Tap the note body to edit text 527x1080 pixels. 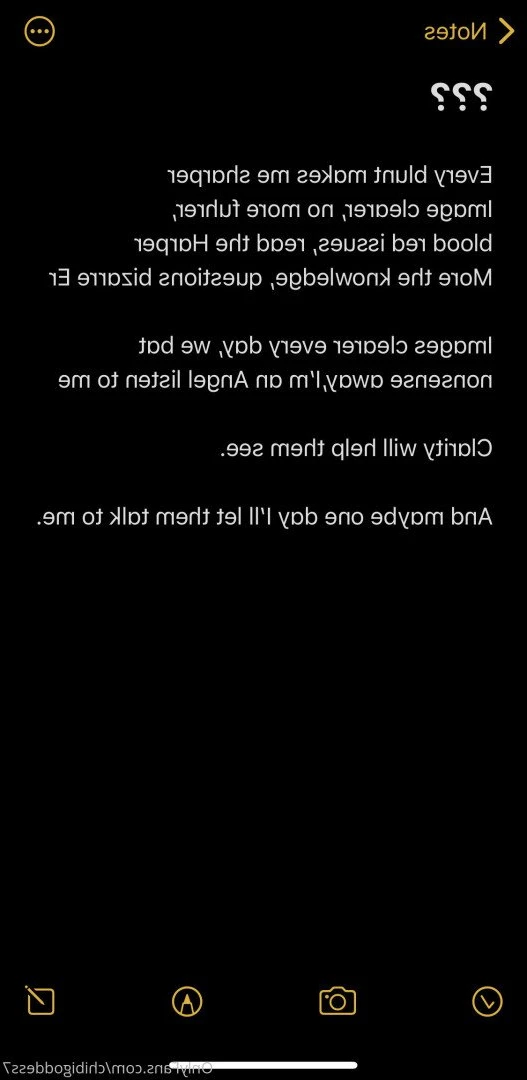pos(265,346)
